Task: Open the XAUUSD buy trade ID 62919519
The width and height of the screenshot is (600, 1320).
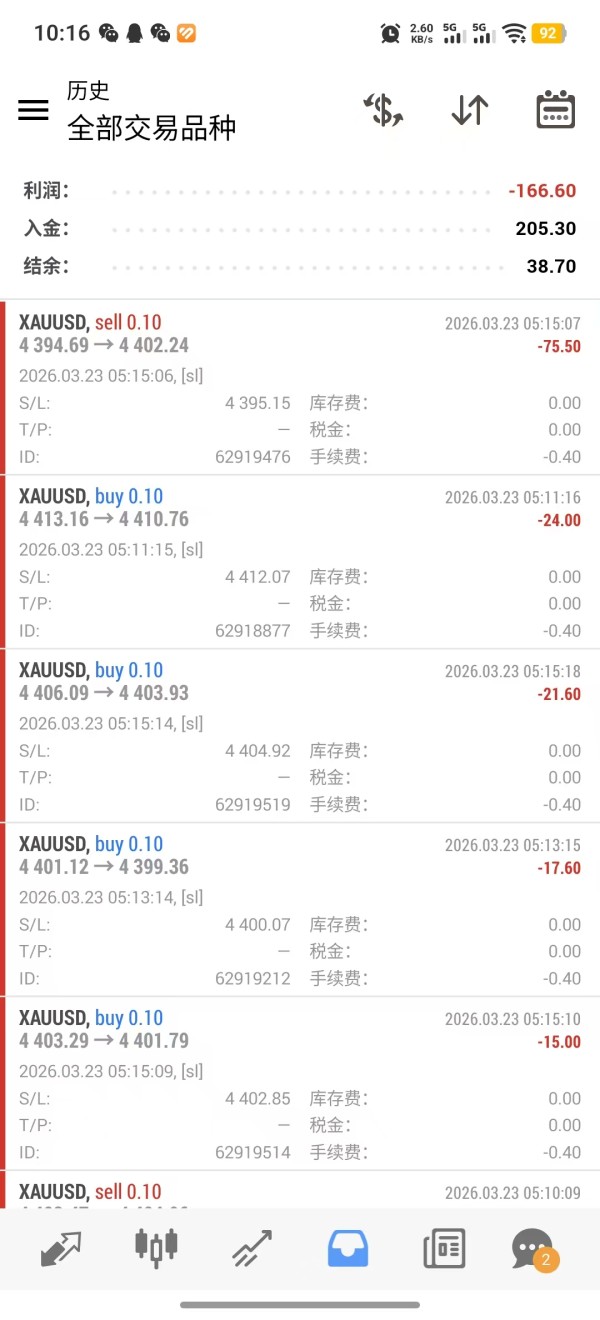Action: click(300, 736)
